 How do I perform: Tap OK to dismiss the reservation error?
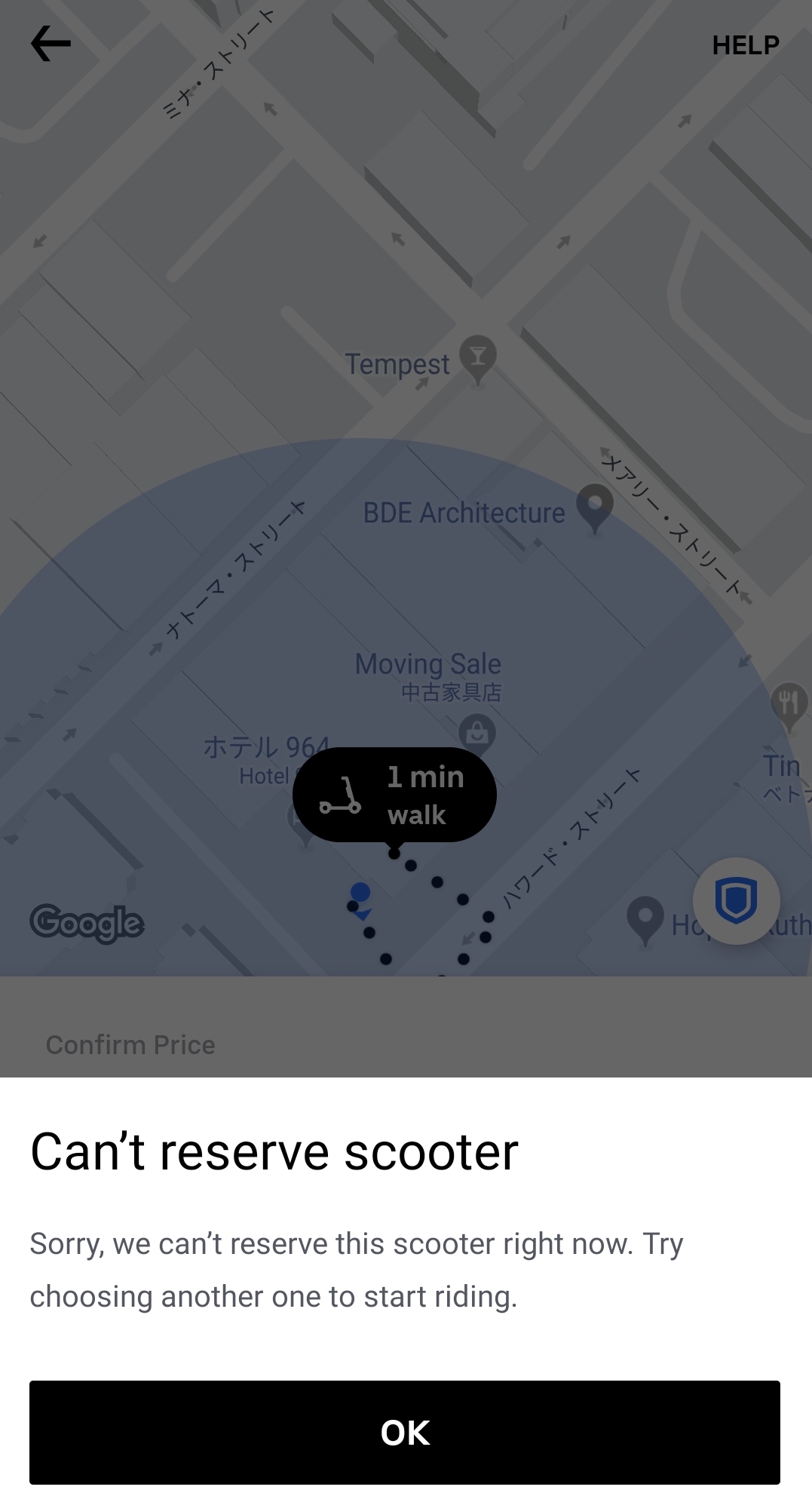(x=405, y=1432)
